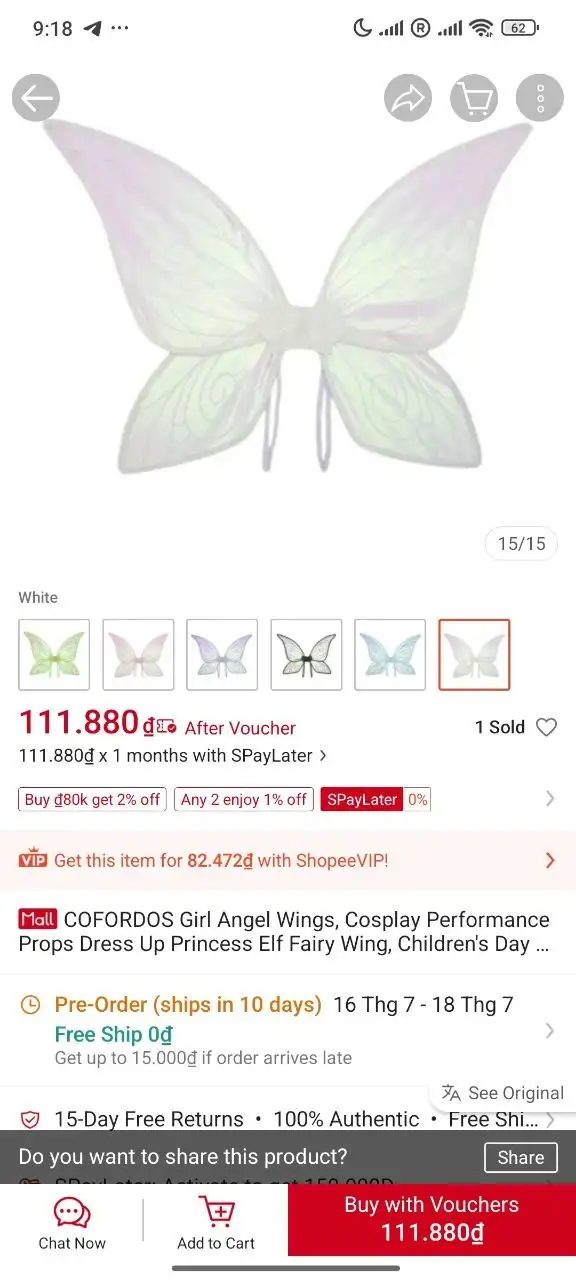Buy with Vouchers for 111.880đ
Viewport: 576px width, 1280px height.
(x=432, y=1219)
